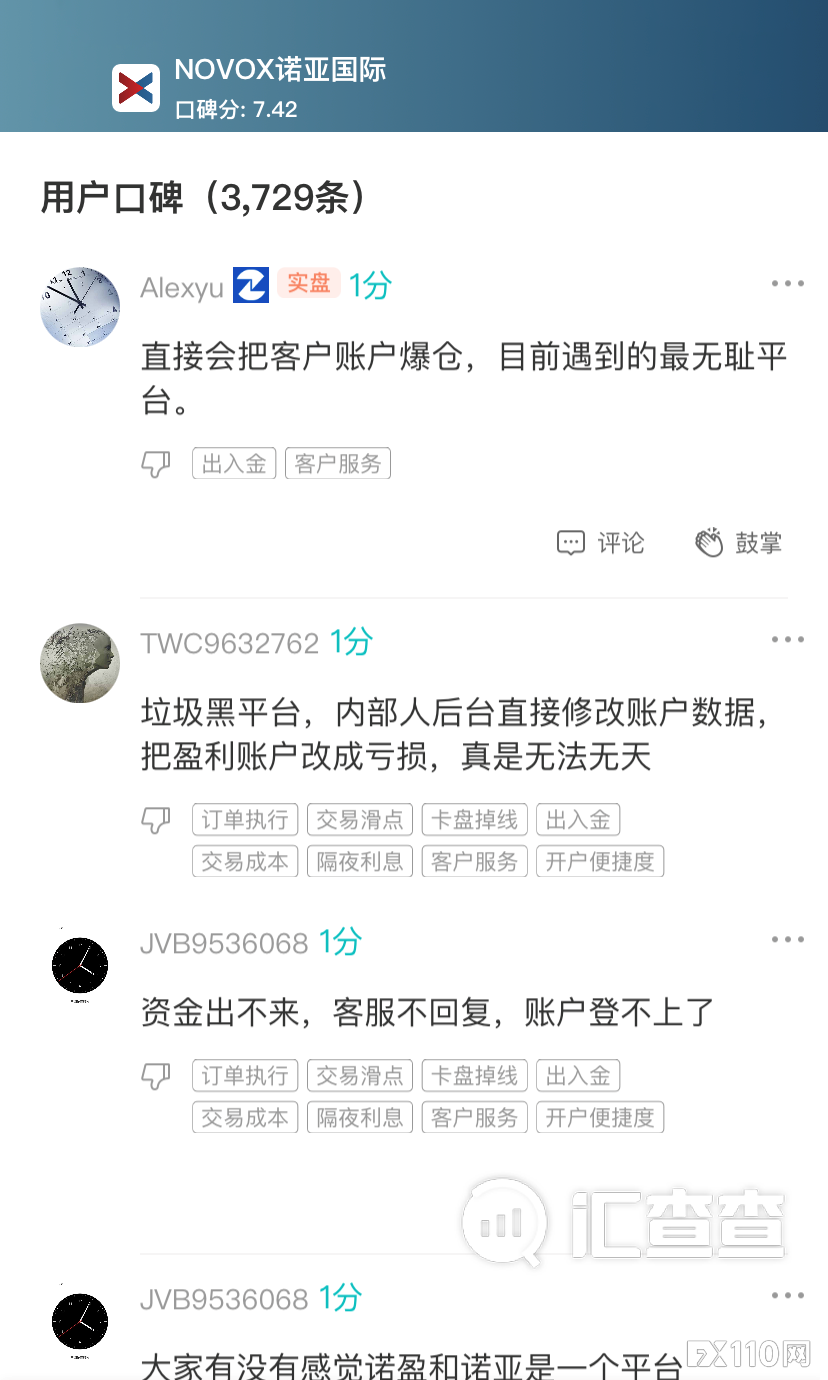Click the 订单执行 tag under TWC9632762's review

coord(244,819)
